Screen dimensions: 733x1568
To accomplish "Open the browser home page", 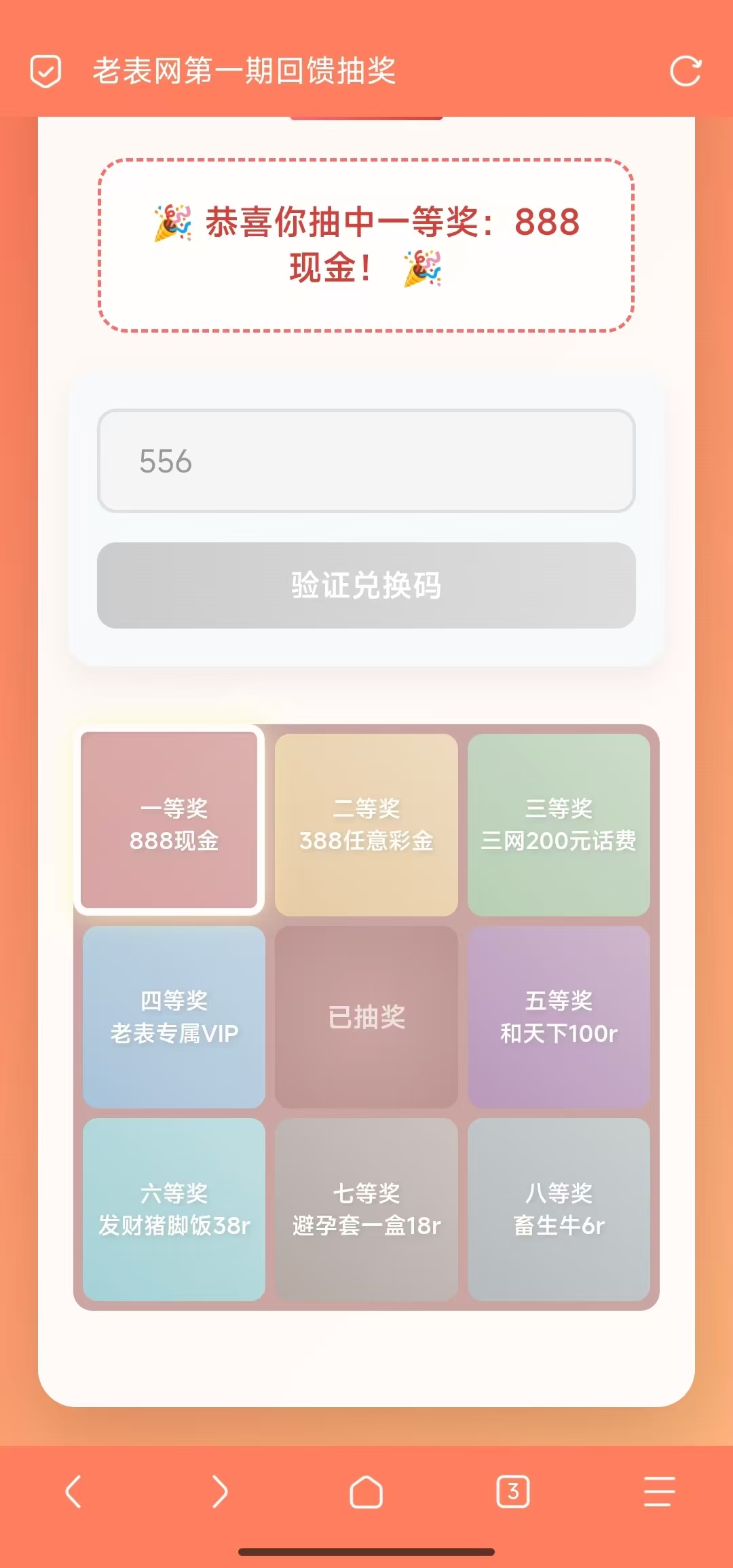I will click(366, 1492).
